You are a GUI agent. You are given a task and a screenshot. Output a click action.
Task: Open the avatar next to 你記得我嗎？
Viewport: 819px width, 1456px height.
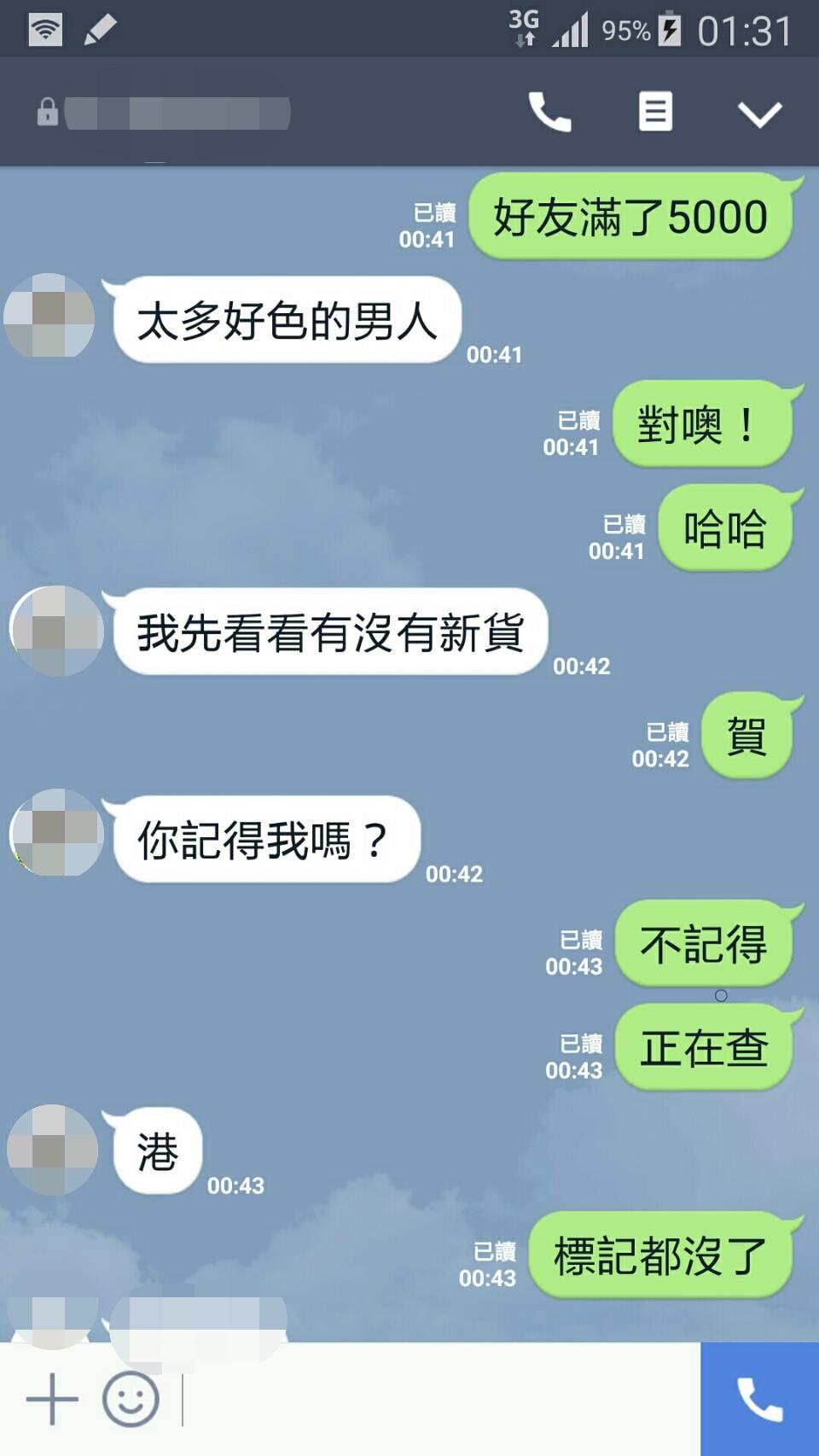pyautogui.click(x=56, y=833)
